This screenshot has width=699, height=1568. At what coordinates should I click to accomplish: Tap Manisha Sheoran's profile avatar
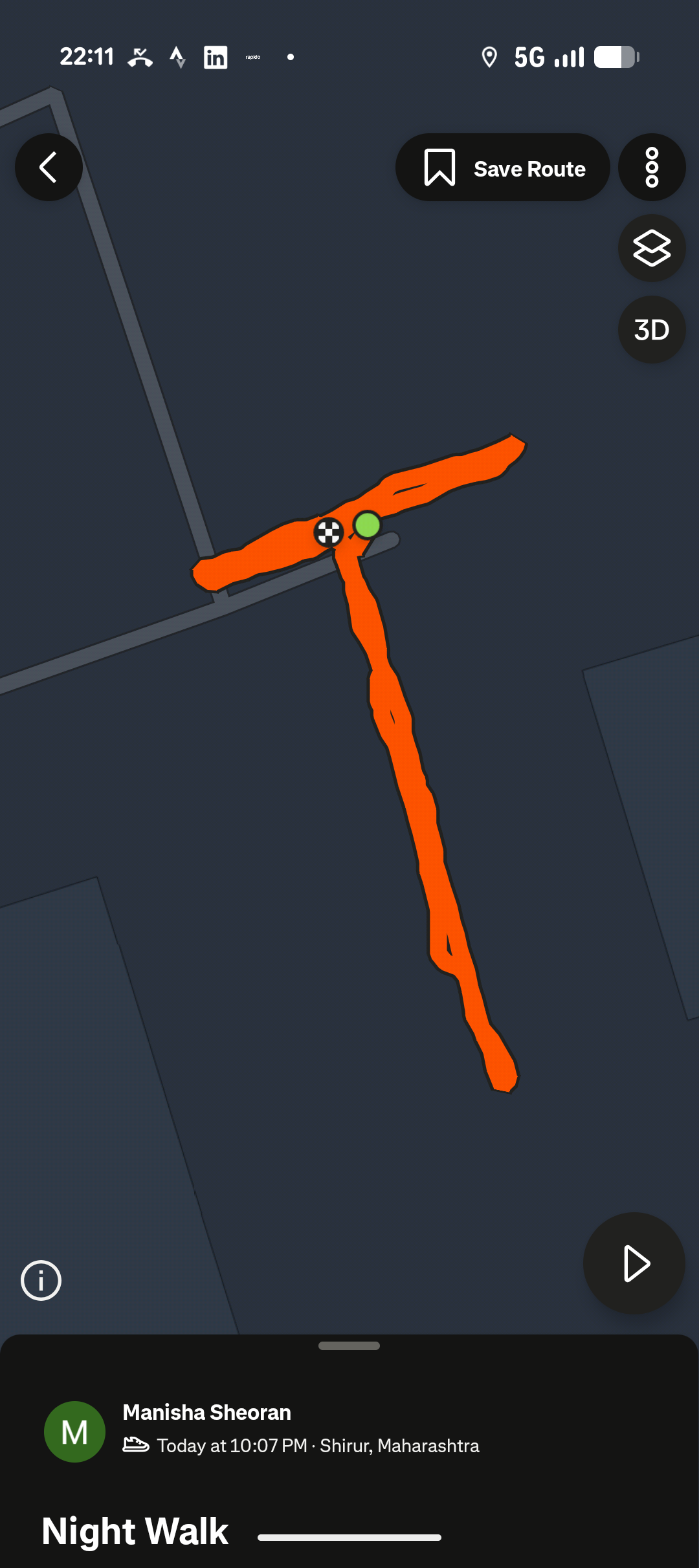click(x=74, y=1432)
